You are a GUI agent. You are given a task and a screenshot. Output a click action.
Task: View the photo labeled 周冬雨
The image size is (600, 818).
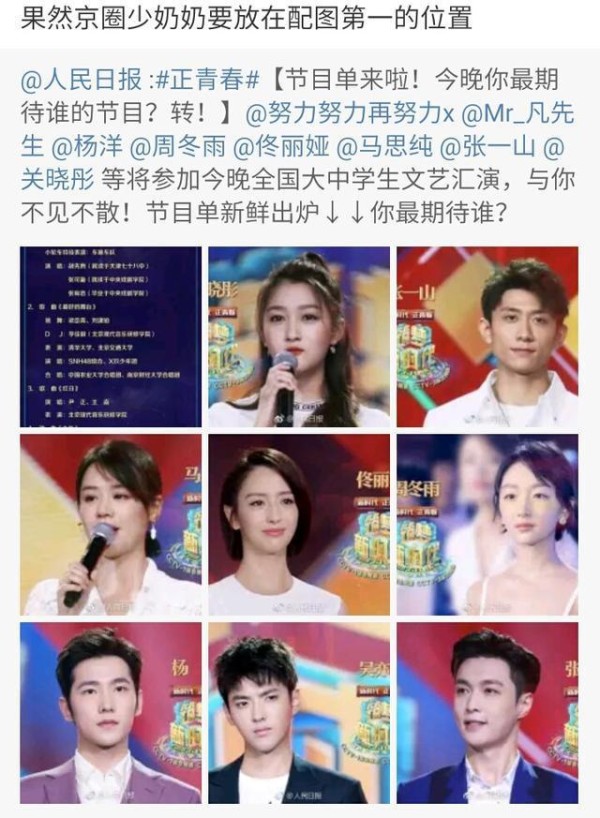click(487, 525)
